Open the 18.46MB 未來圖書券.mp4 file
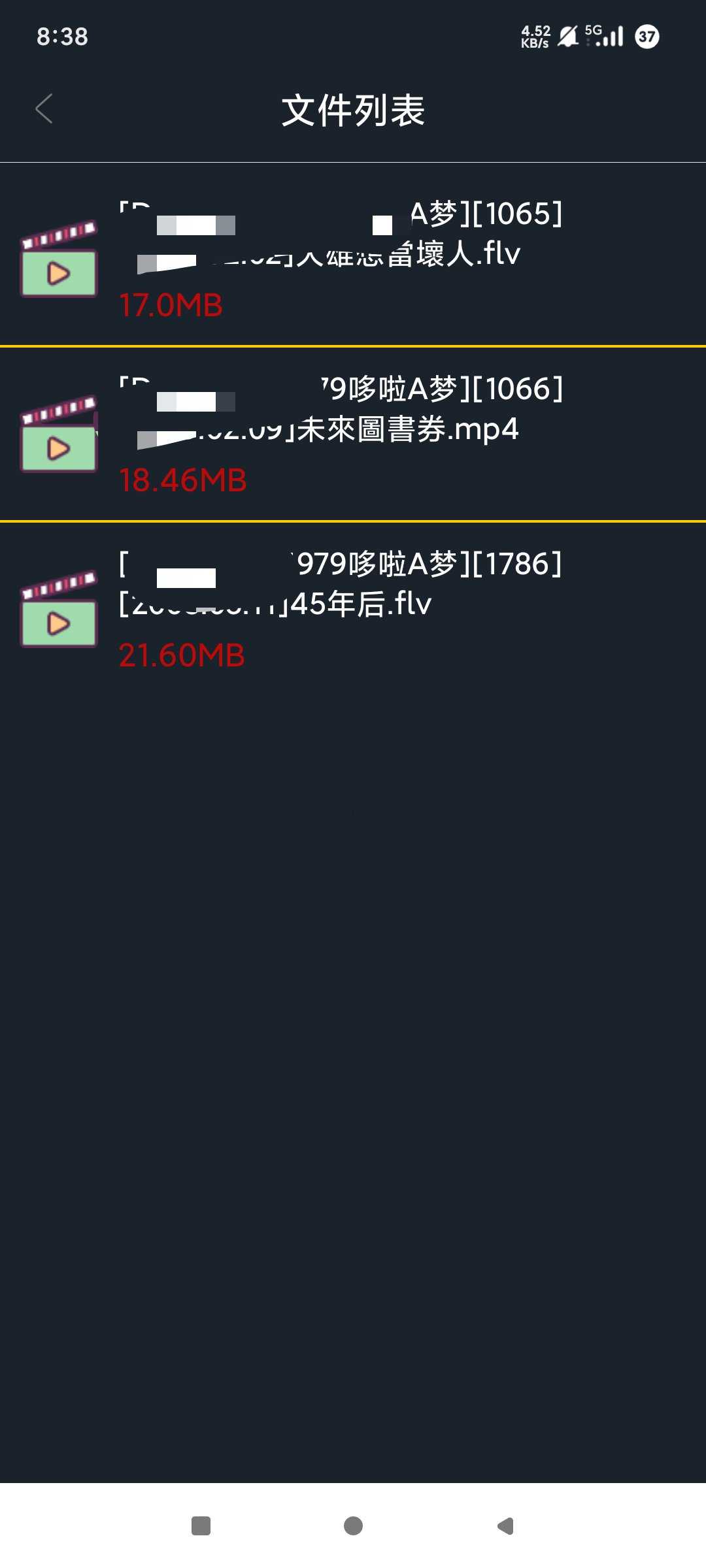Image resolution: width=706 pixels, height=1568 pixels. click(353, 433)
